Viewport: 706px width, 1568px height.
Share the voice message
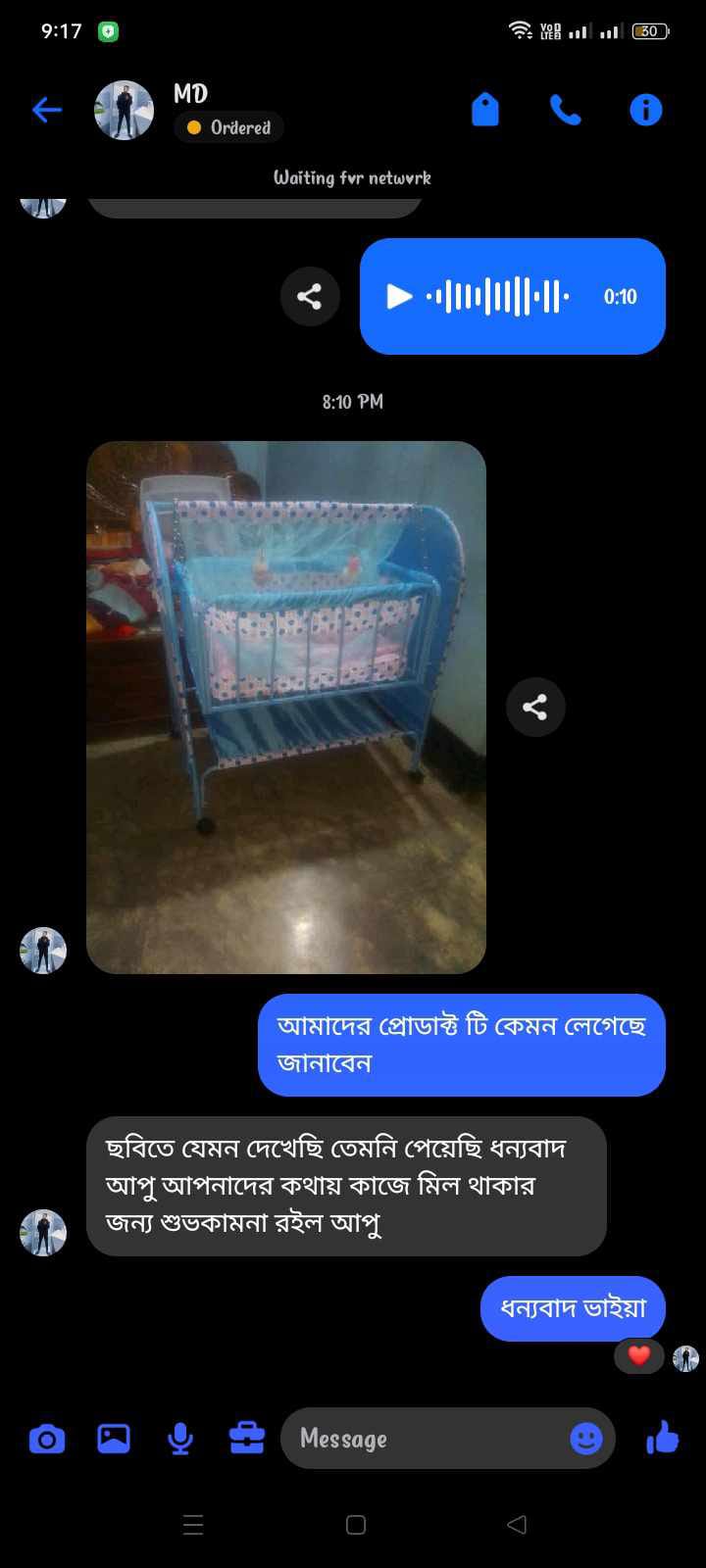pos(310,296)
